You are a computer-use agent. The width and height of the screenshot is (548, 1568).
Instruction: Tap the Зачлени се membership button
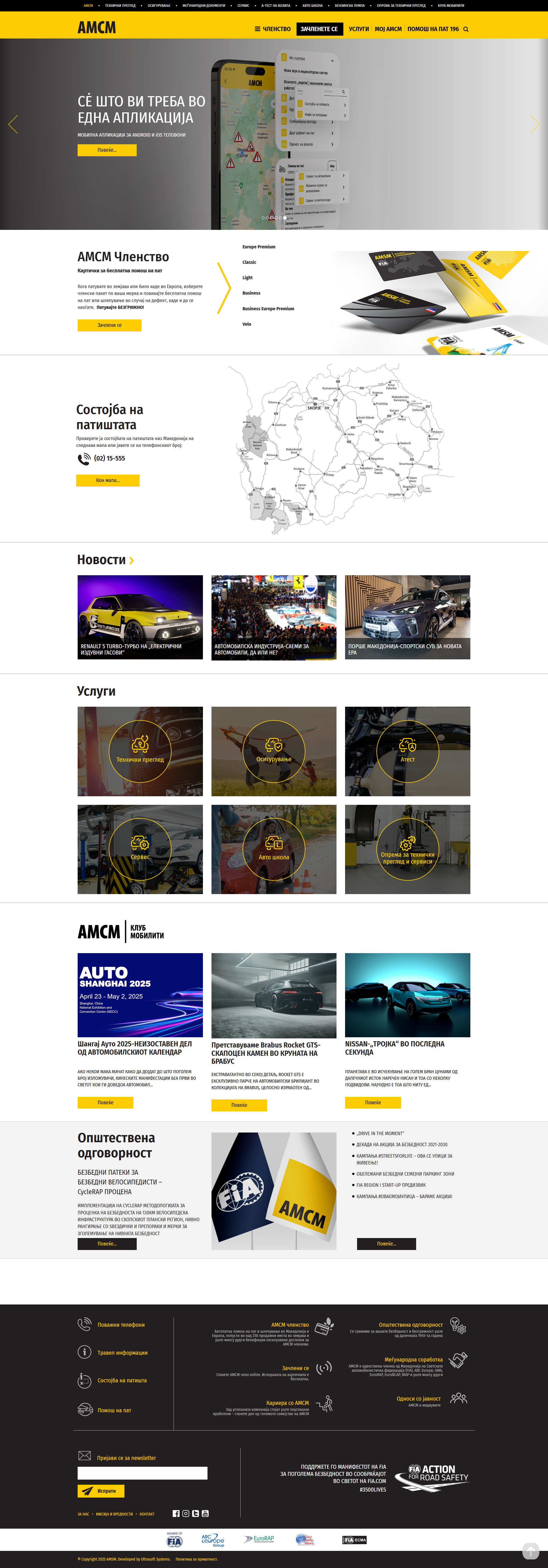[109, 325]
